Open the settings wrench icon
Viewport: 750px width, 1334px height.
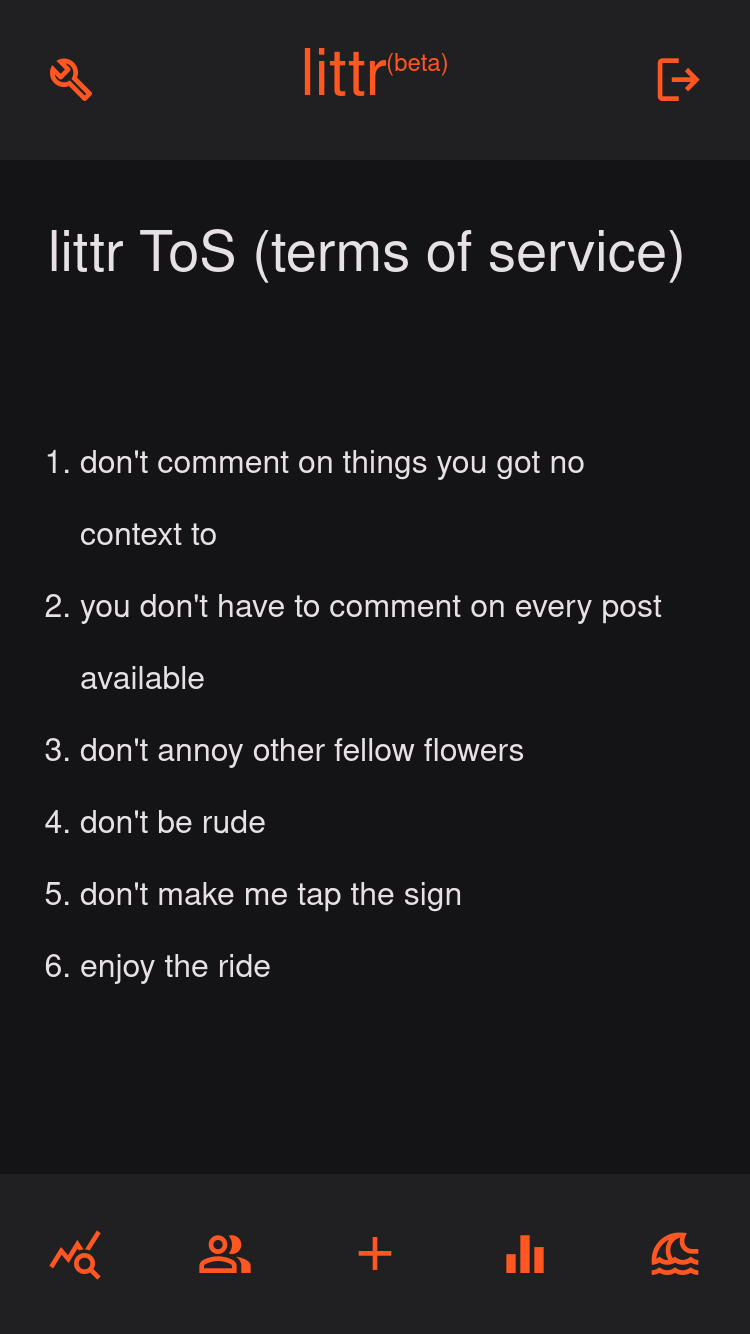71,80
